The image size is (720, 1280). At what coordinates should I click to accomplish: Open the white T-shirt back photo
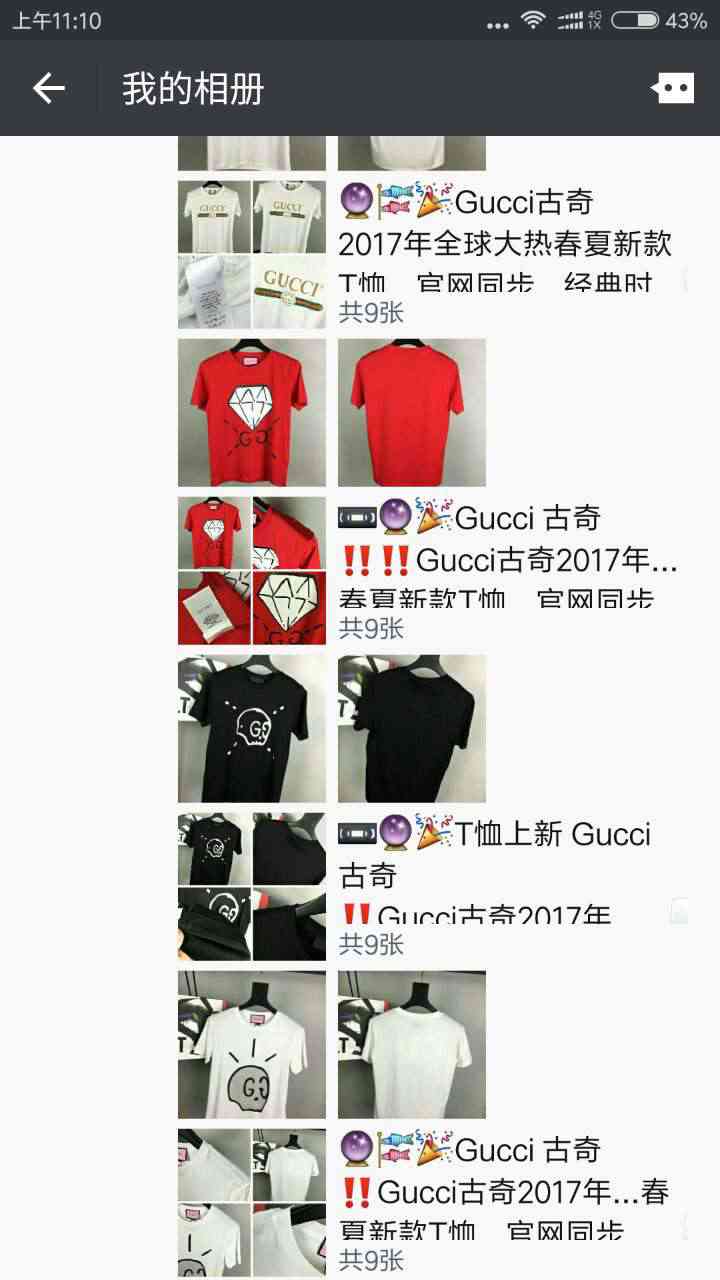[412, 1044]
